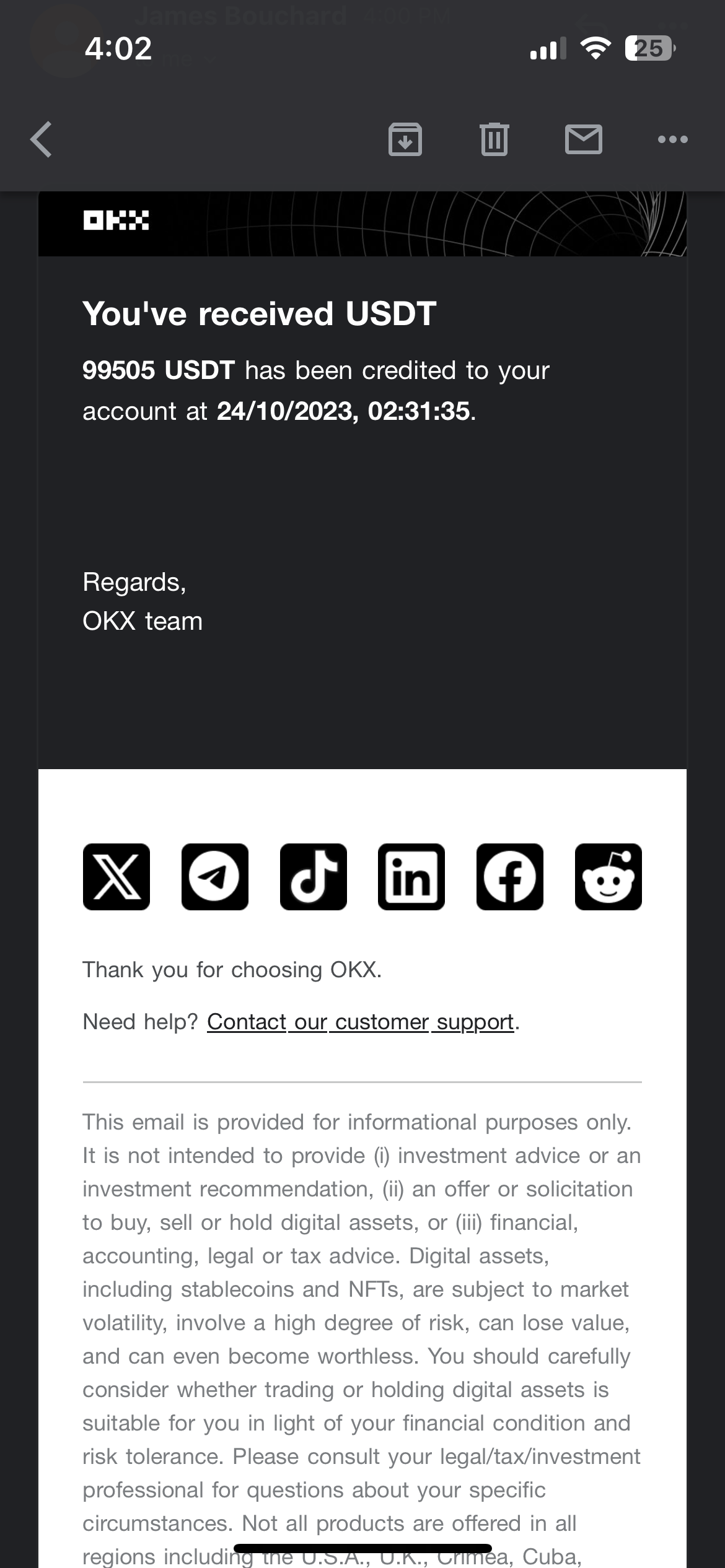The image size is (725, 1568).
Task: Archive this email
Action: (405, 139)
